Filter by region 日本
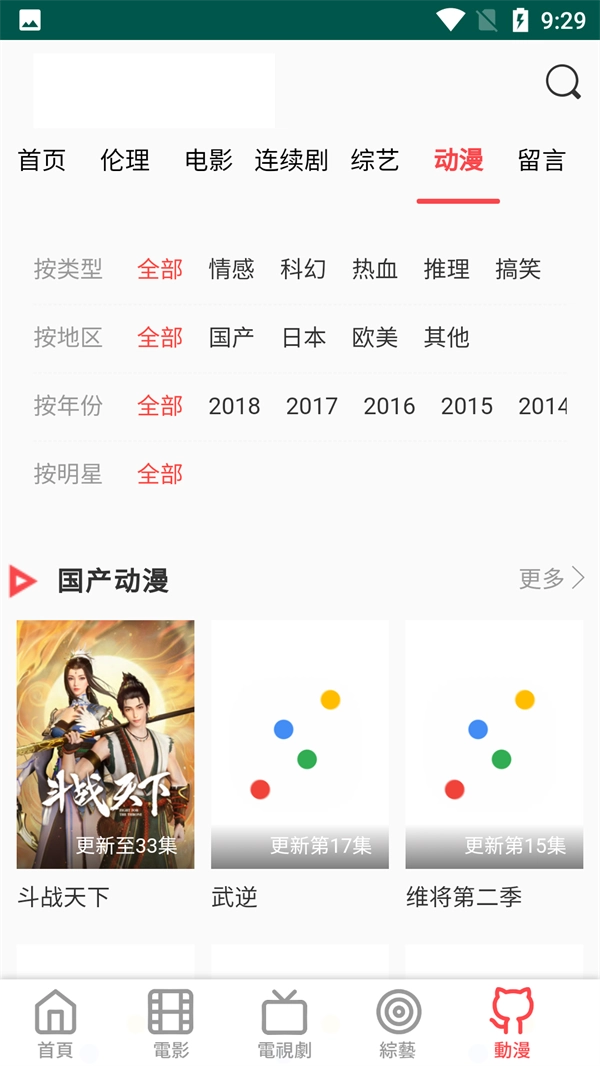The width and height of the screenshot is (600, 1066). (303, 338)
